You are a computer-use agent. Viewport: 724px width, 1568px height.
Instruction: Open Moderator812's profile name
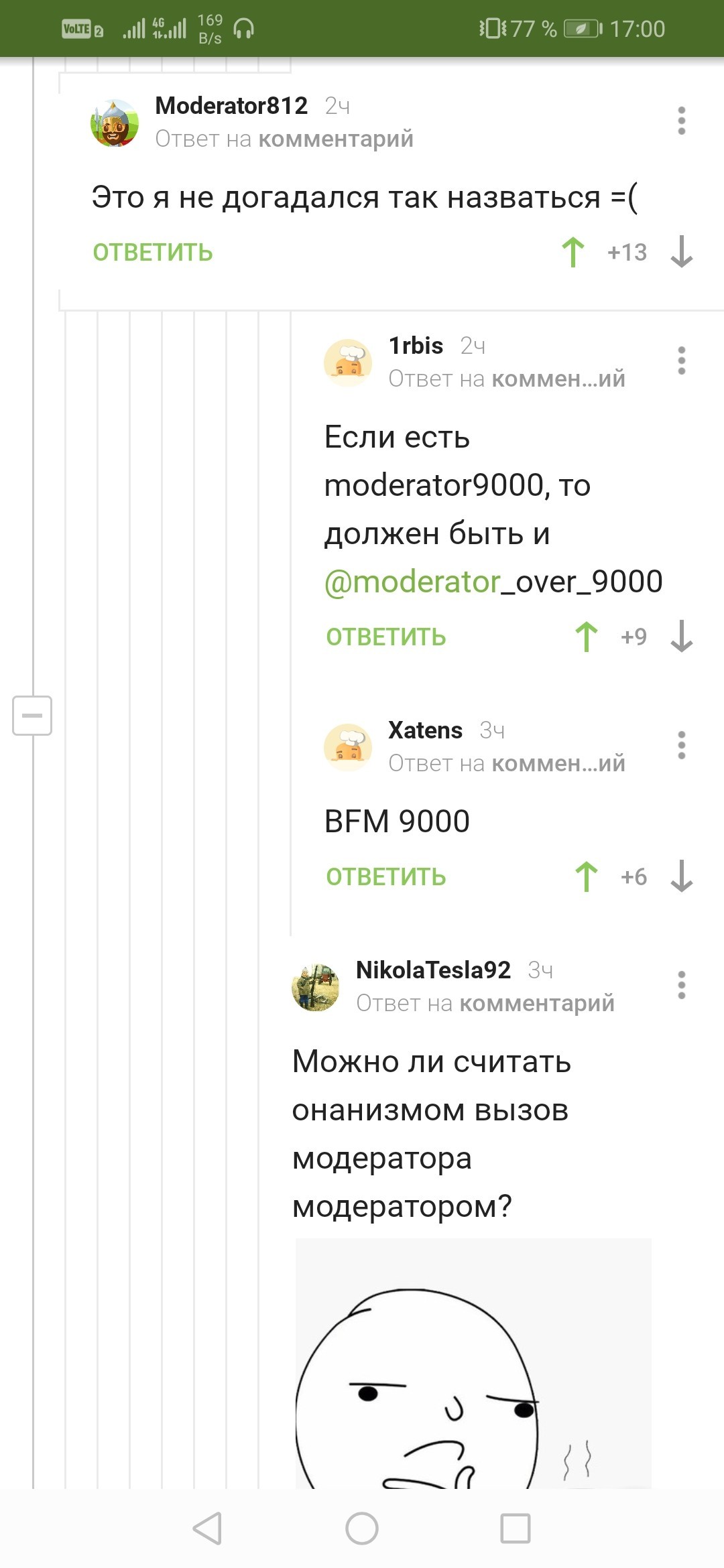coord(231,106)
